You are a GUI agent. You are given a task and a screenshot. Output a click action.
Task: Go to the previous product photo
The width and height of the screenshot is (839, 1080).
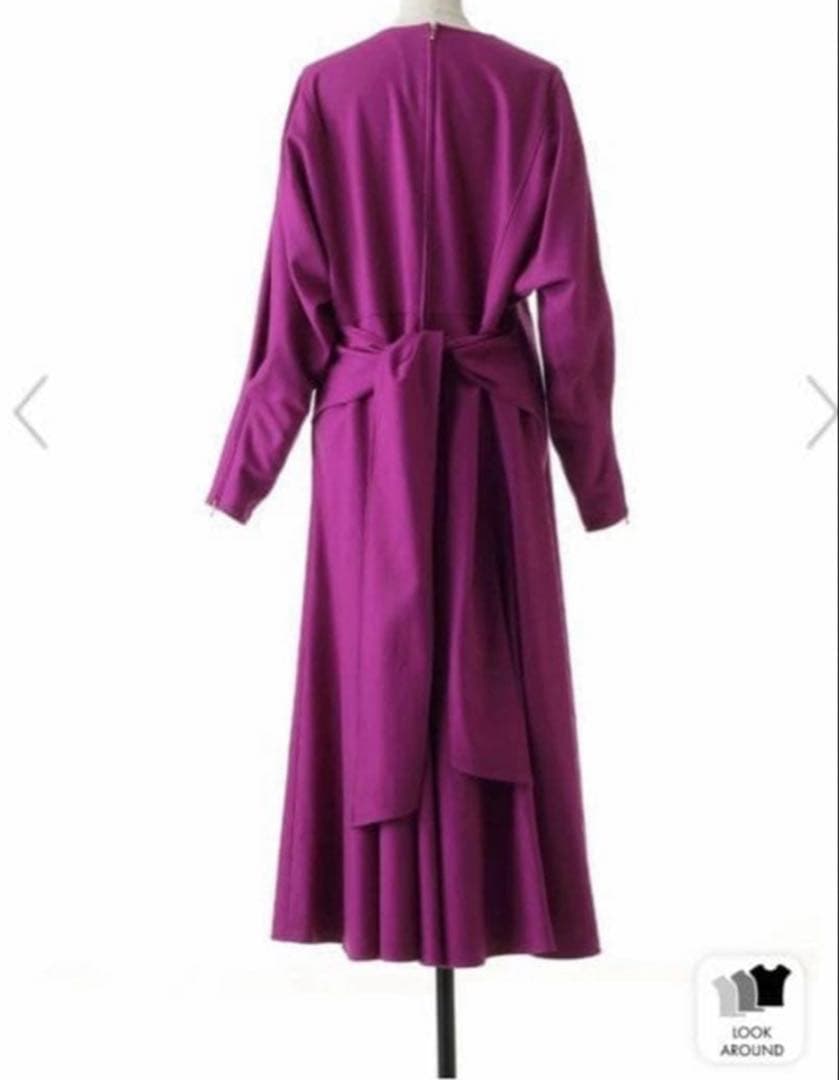tap(30, 411)
